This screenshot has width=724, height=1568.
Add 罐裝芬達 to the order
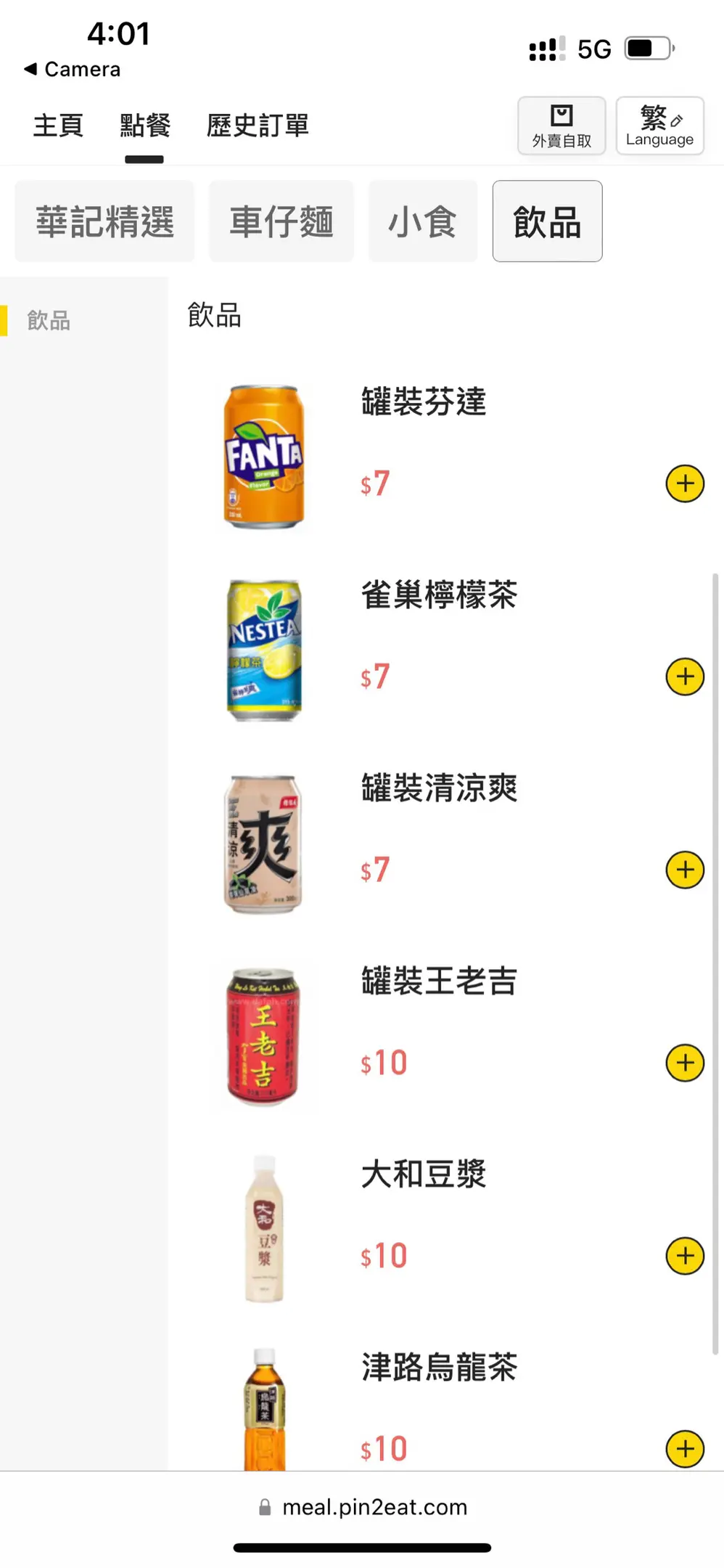coord(685,483)
